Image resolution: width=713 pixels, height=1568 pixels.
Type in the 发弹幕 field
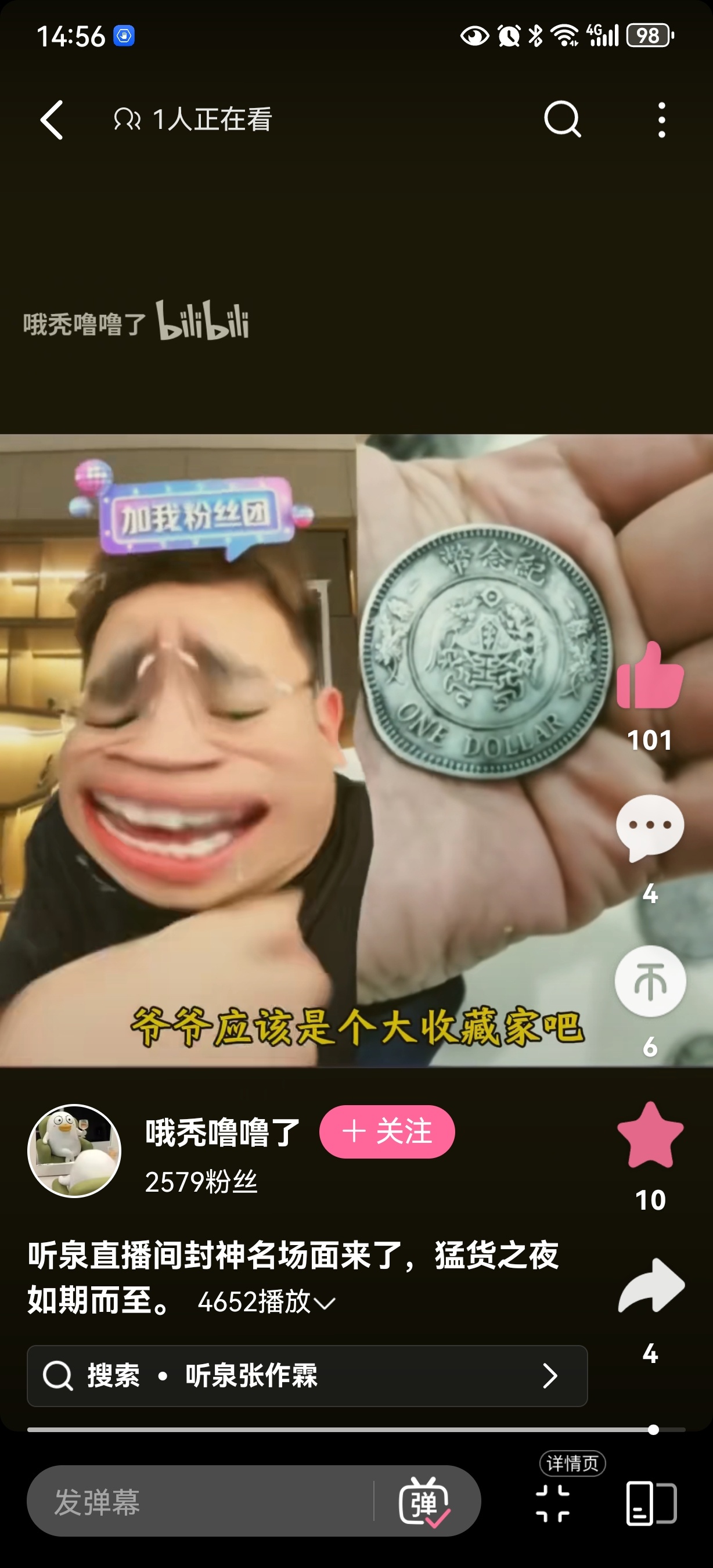pos(201,1502)
